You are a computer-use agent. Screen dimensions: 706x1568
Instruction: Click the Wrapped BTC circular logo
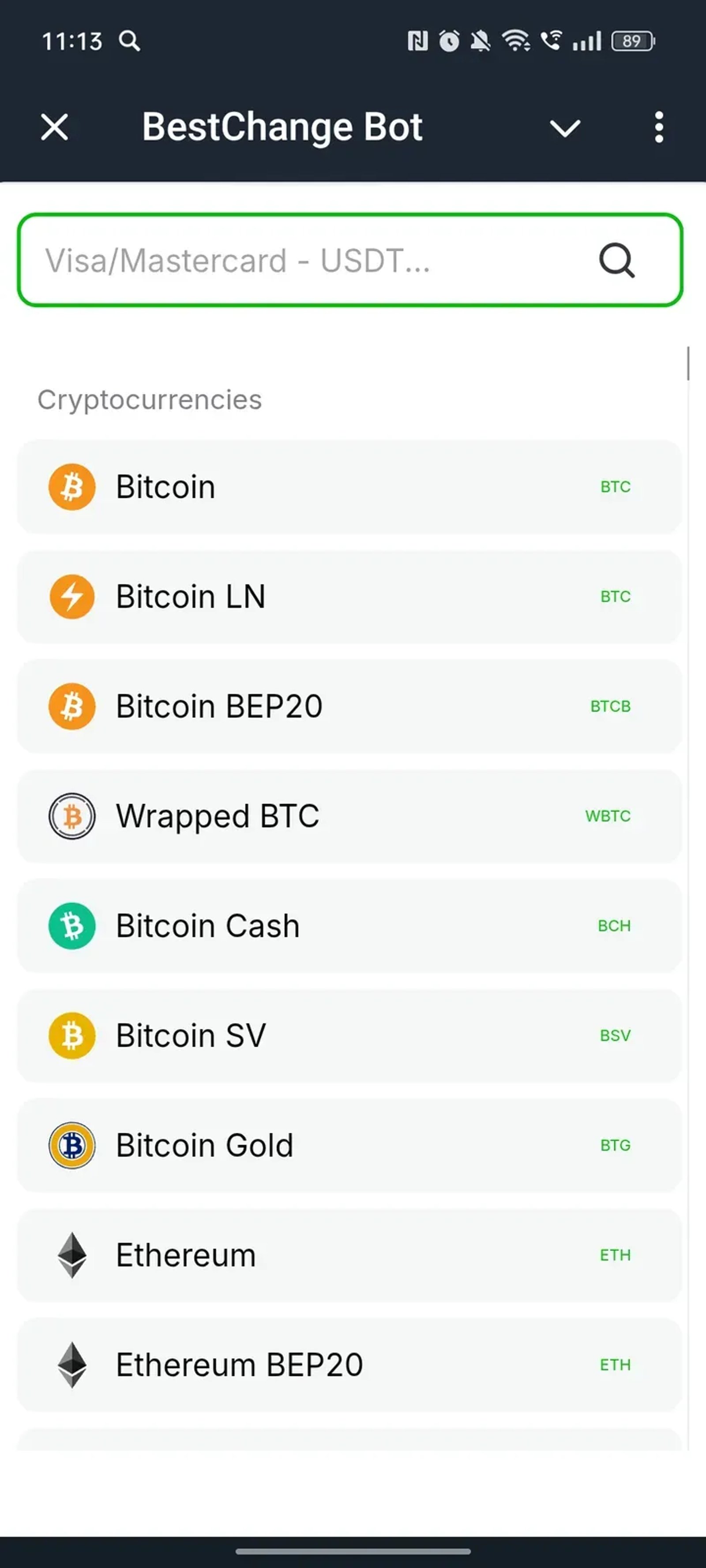point(71,816)
